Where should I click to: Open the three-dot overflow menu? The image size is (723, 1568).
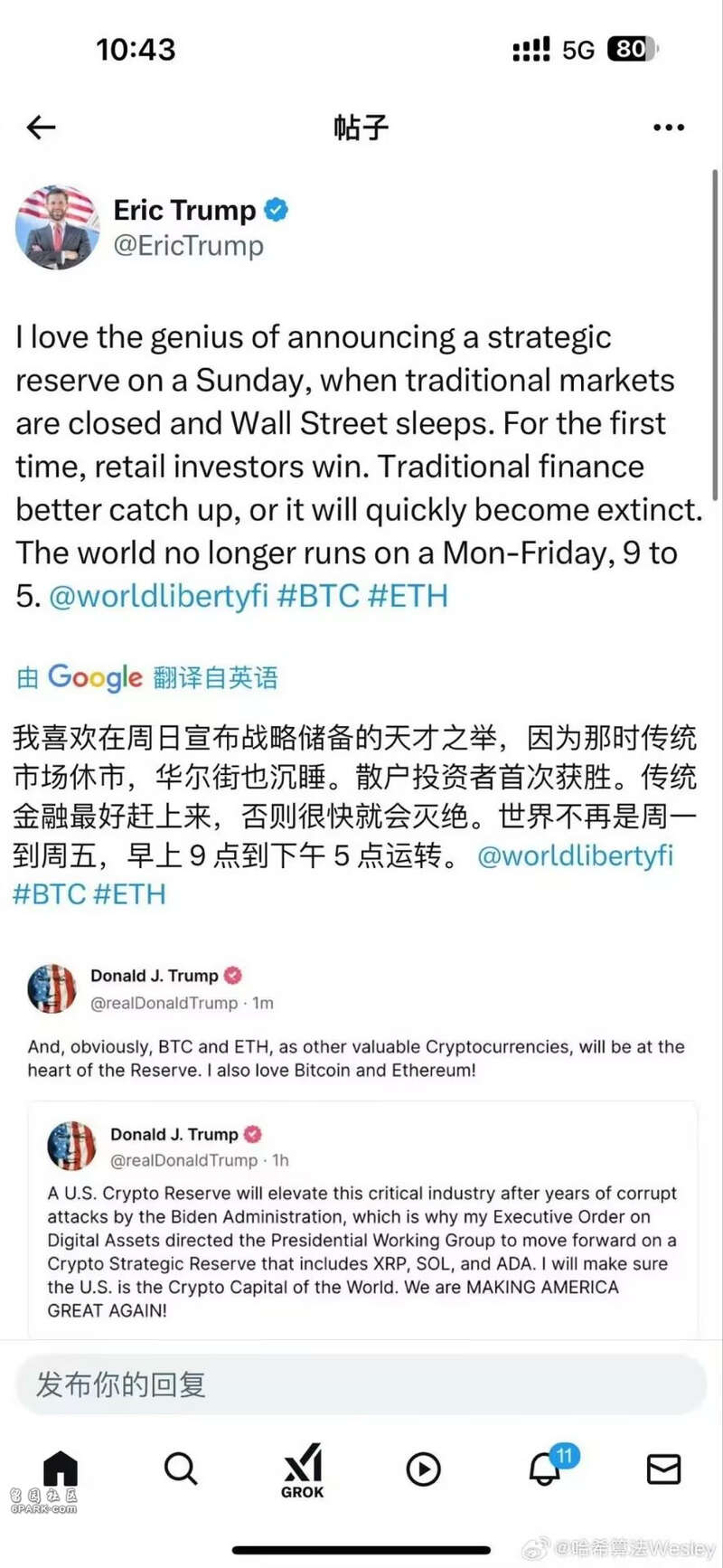click(668, 128)
